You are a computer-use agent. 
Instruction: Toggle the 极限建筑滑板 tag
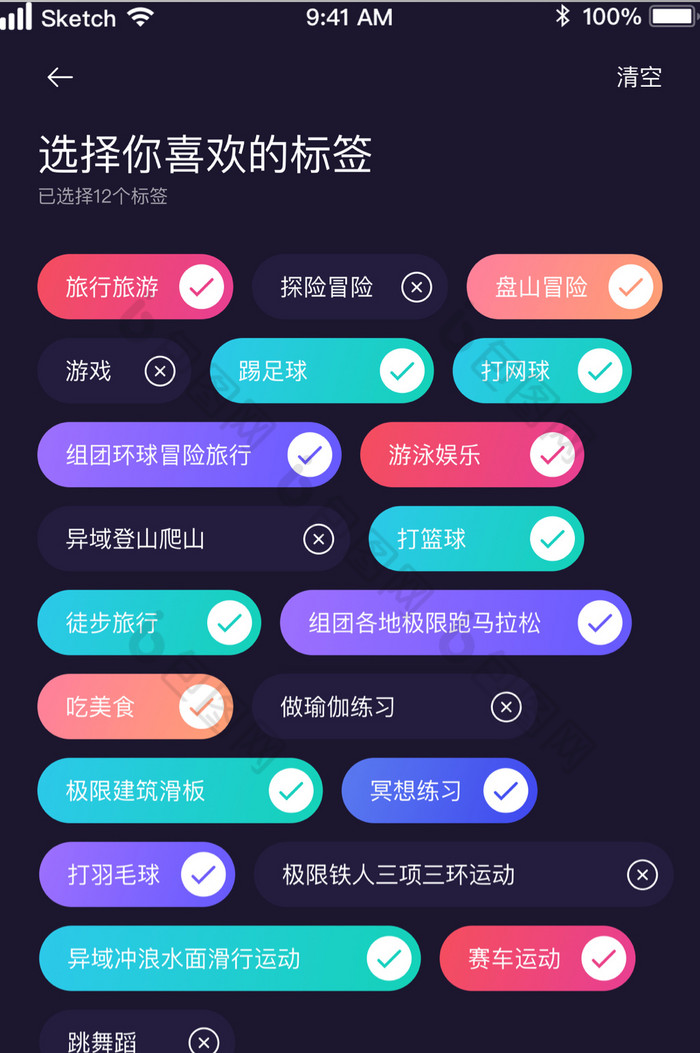[x=180, y=791]
